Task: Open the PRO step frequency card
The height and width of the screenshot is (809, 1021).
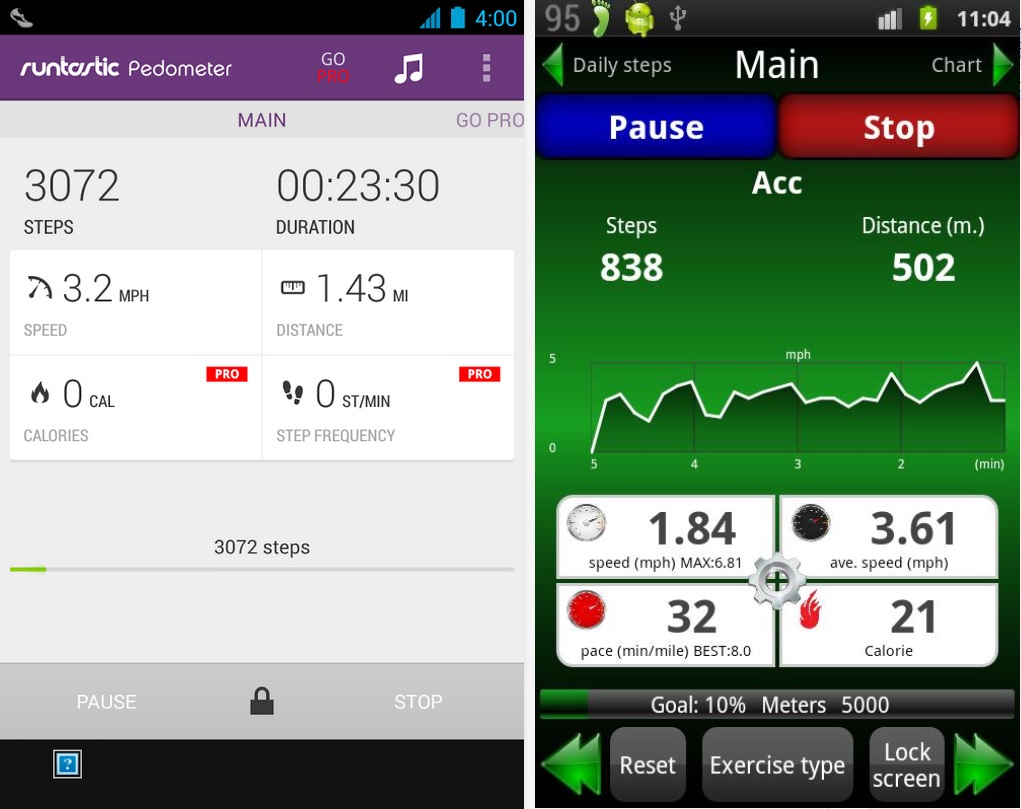Action: point(388,408)
